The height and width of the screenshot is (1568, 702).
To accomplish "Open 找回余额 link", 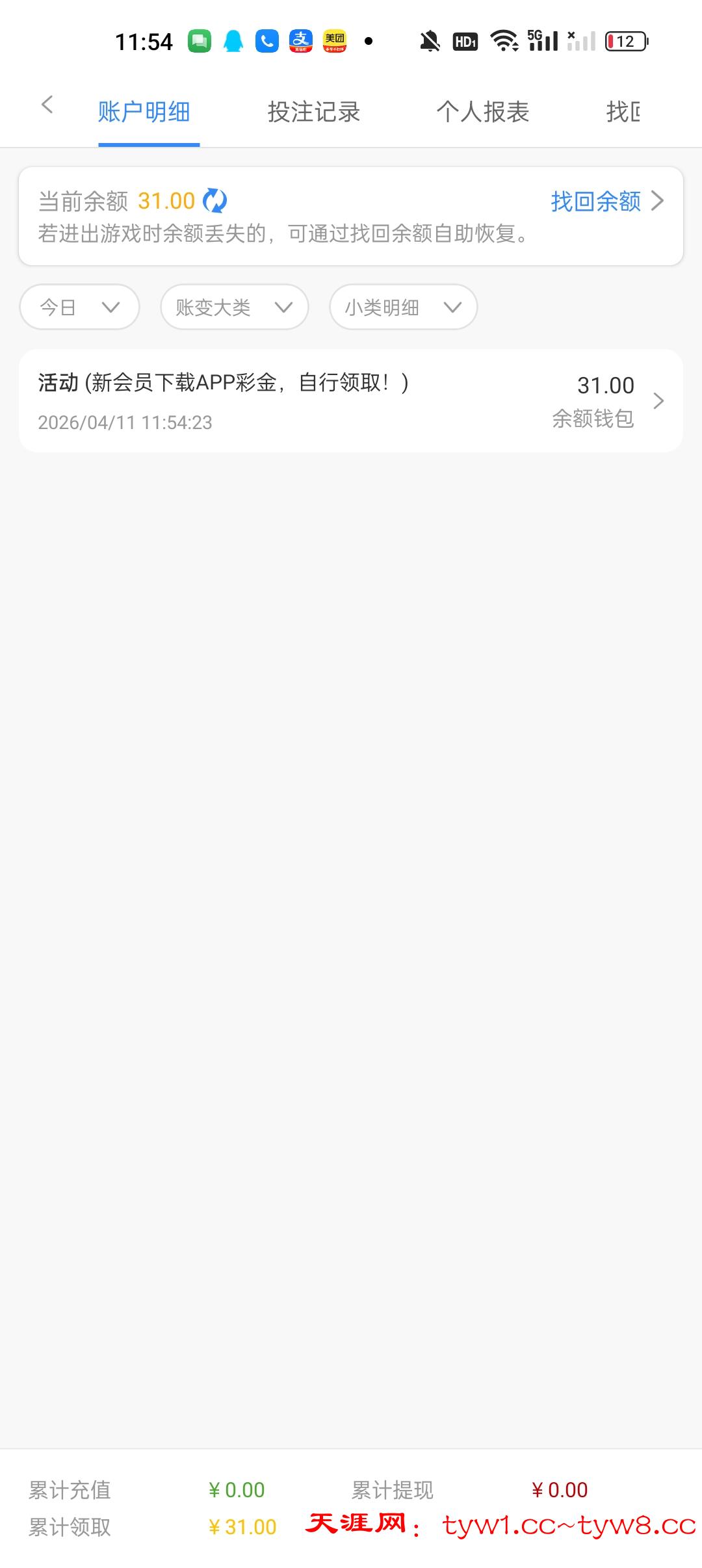I will [606, 201].
